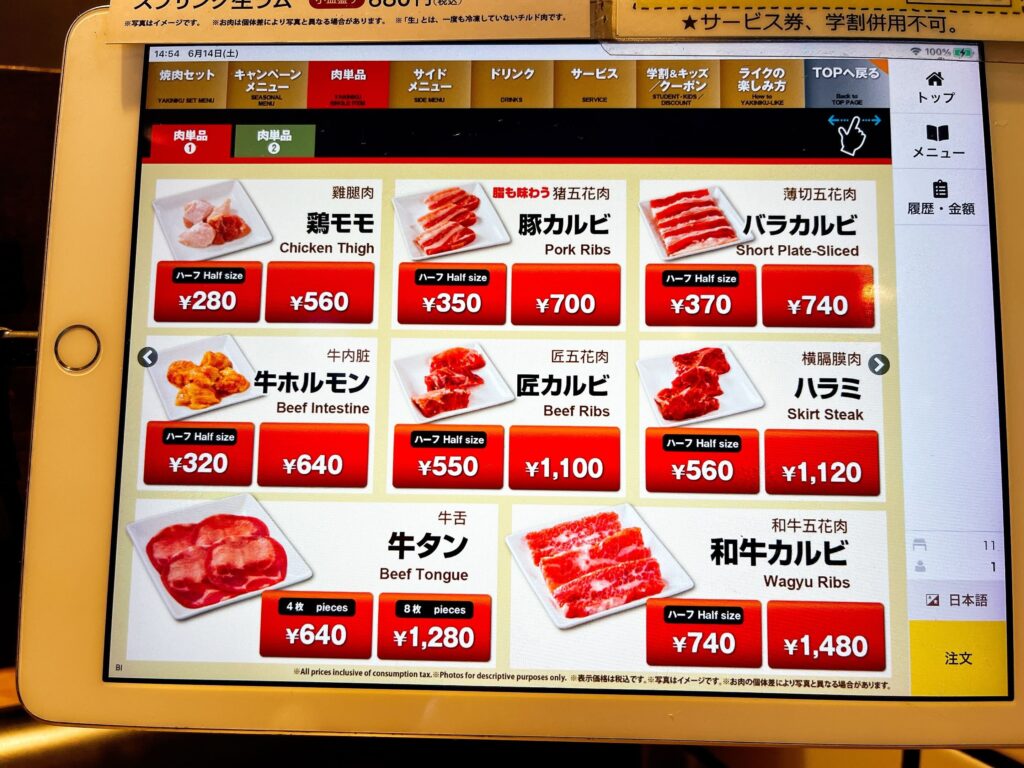Viewport: 1024px width, 768px height.
Task: Change language with the 日本語 button
Action: [957, 600]
